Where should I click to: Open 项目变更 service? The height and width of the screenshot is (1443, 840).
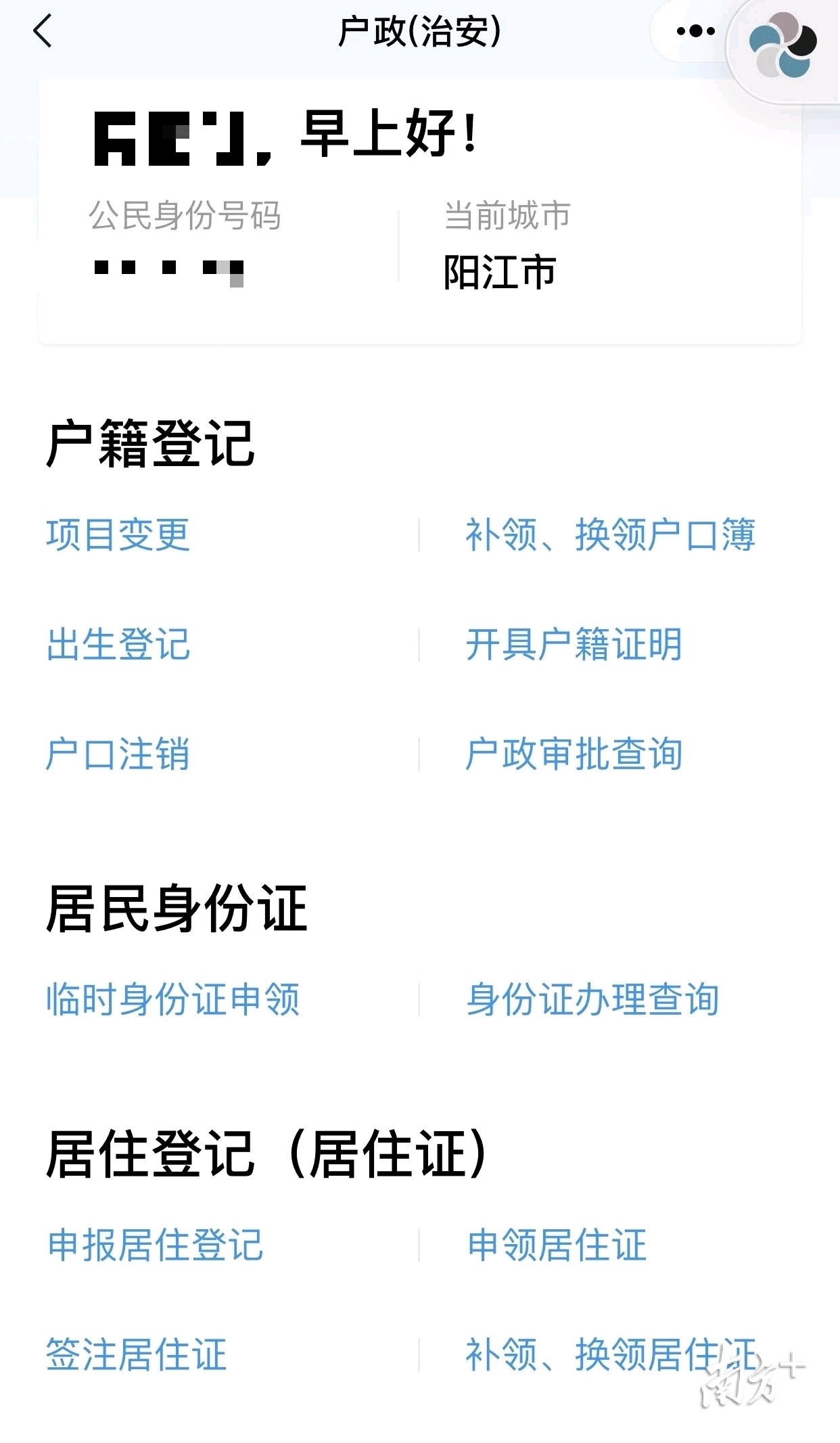point(118,535)
